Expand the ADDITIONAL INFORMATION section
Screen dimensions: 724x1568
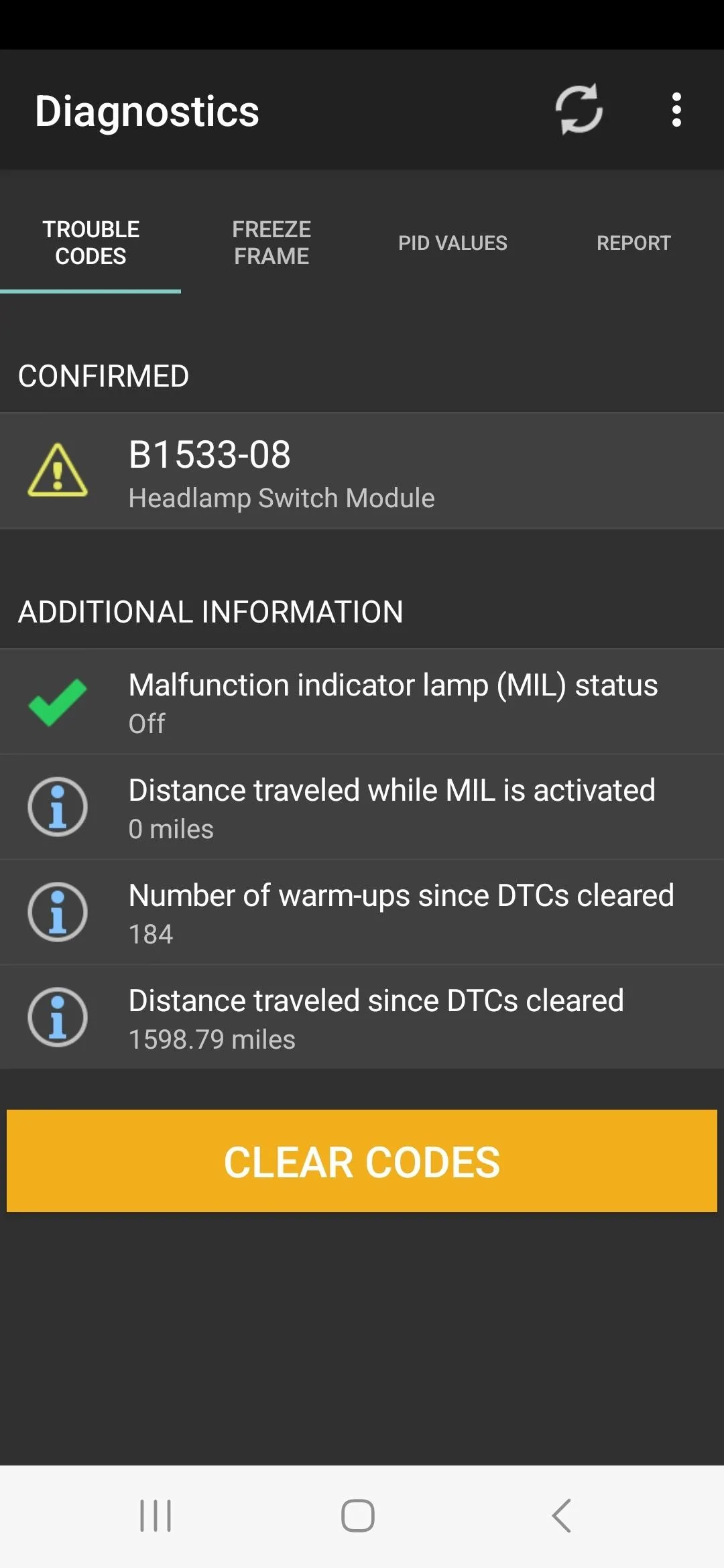click(x=210, y=611)
